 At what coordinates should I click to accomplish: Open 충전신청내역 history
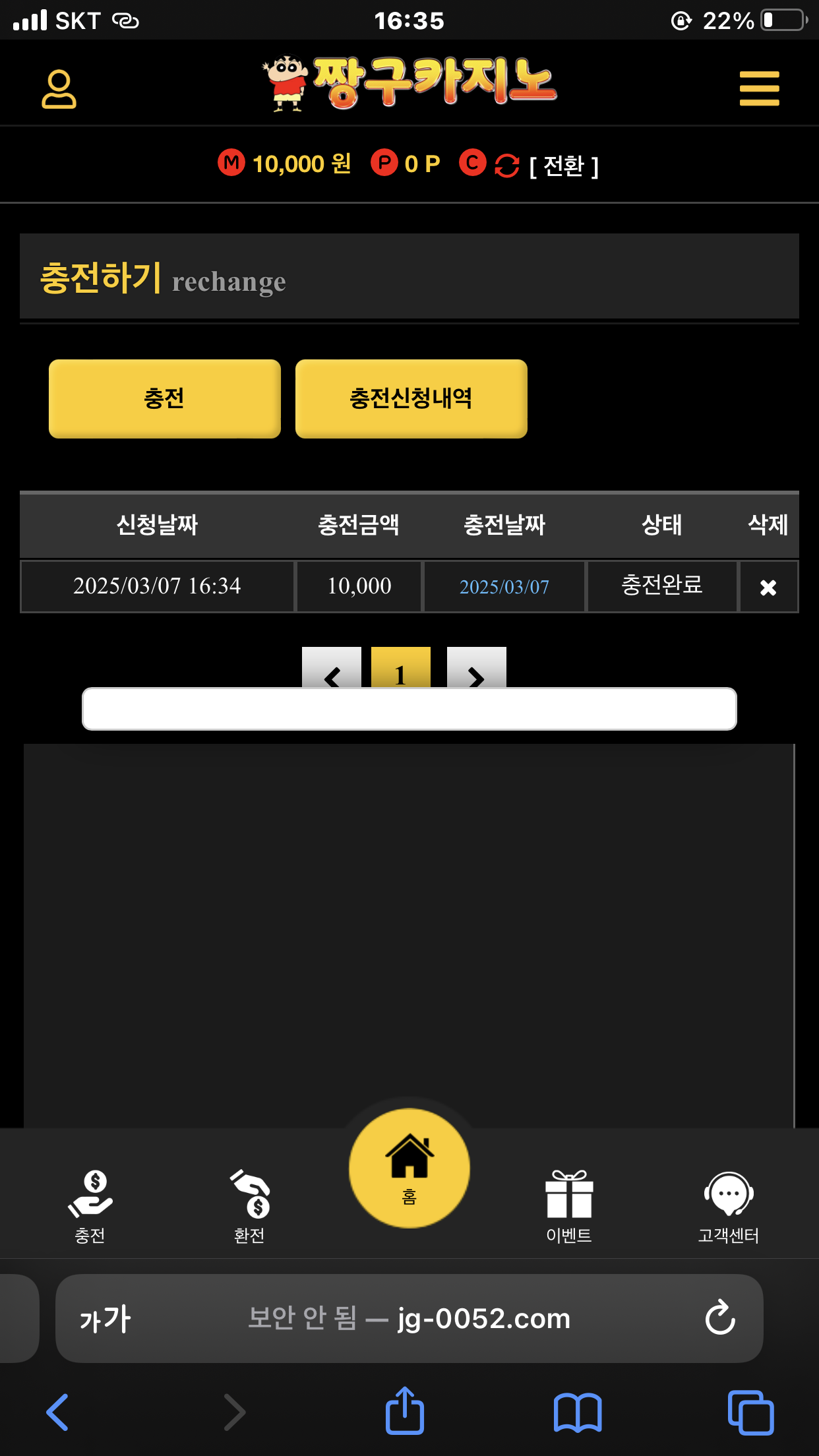pos(411,398)
